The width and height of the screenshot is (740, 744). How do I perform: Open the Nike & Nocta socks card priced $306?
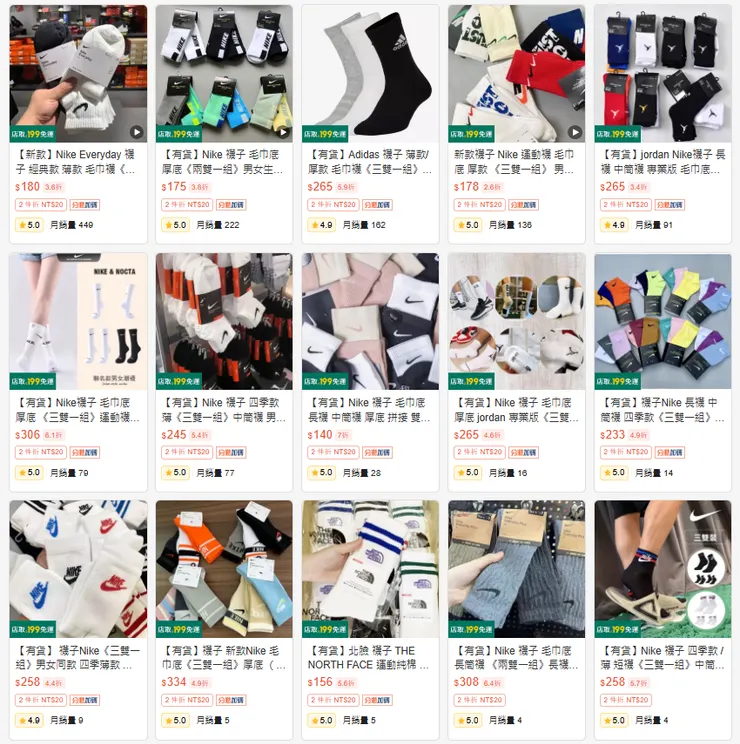tap(78, 322)
